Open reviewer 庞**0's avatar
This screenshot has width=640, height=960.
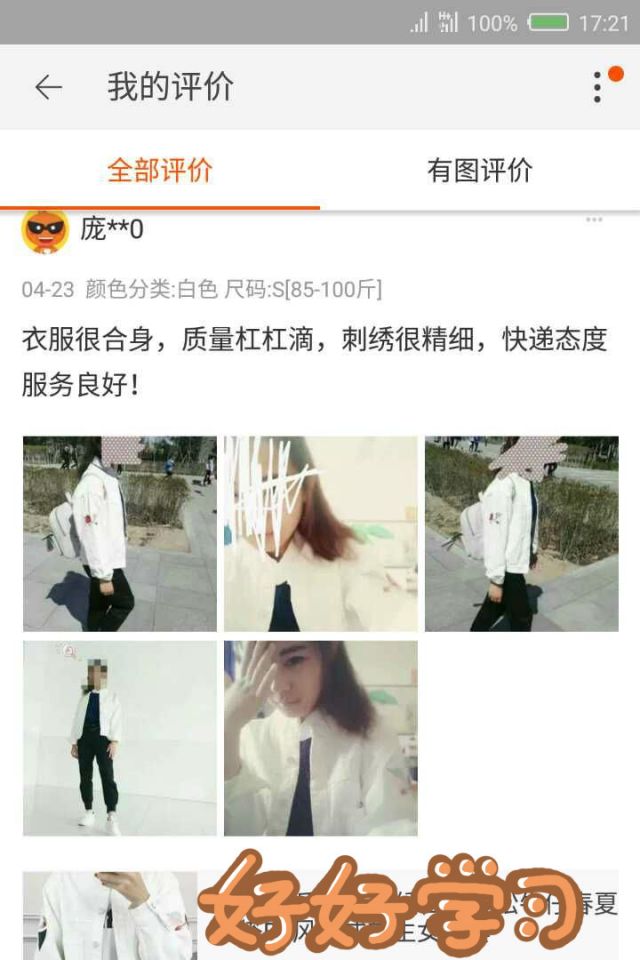click(x=45, y=231)
